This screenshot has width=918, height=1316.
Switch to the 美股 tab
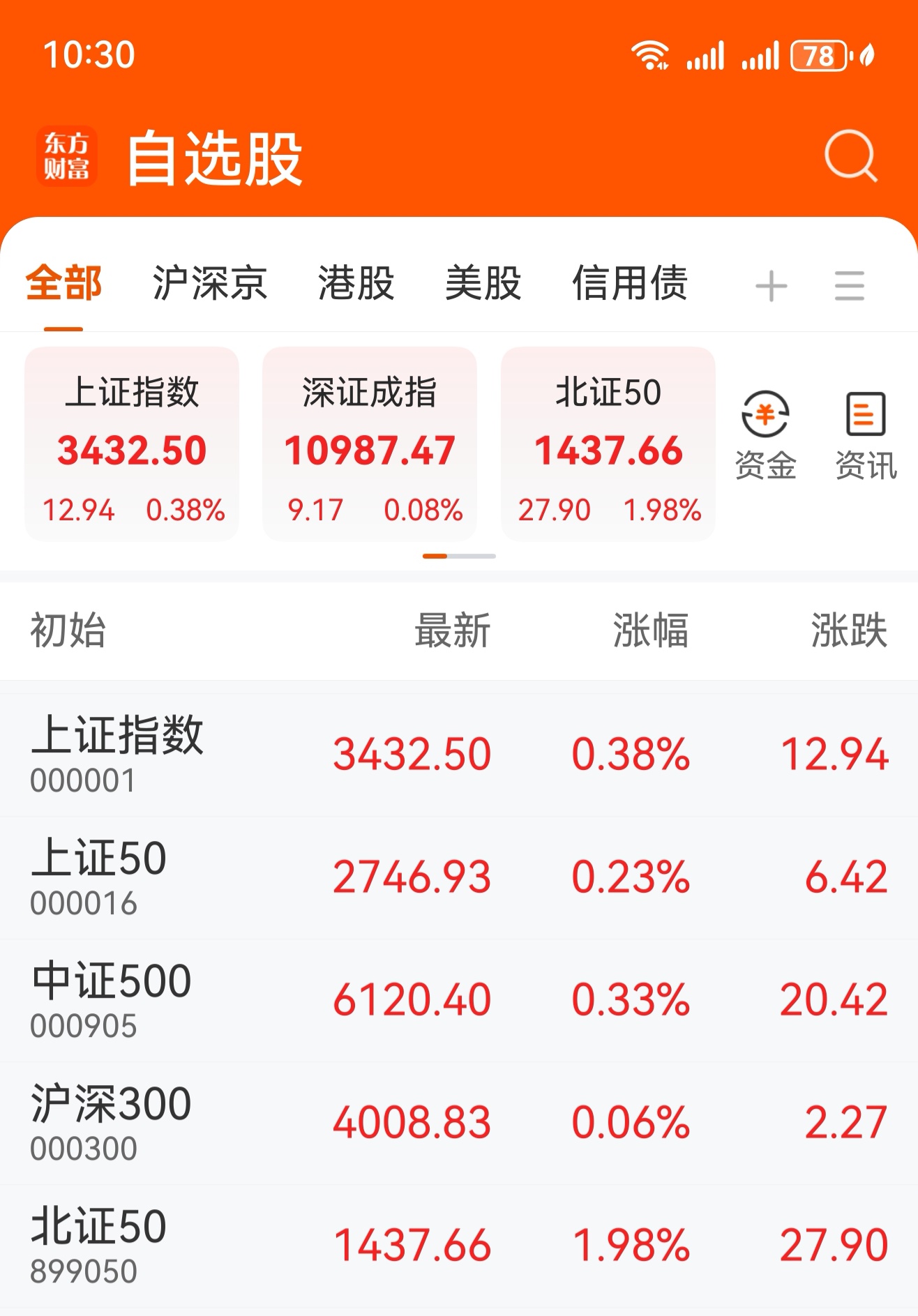pyautogui.click(x=483, y=282)
